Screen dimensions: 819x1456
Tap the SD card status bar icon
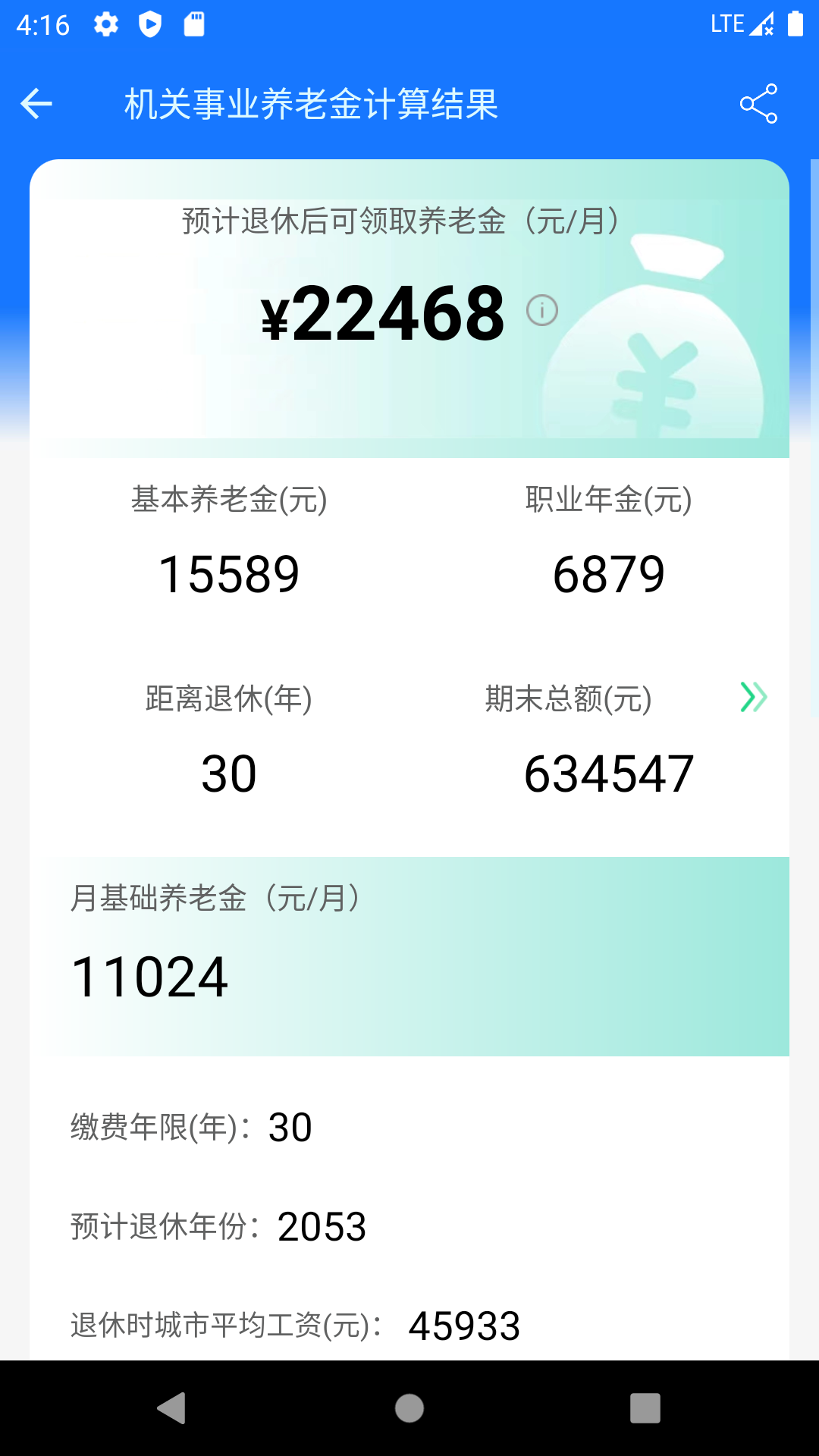pyautogui.click(x=196, y=24)
